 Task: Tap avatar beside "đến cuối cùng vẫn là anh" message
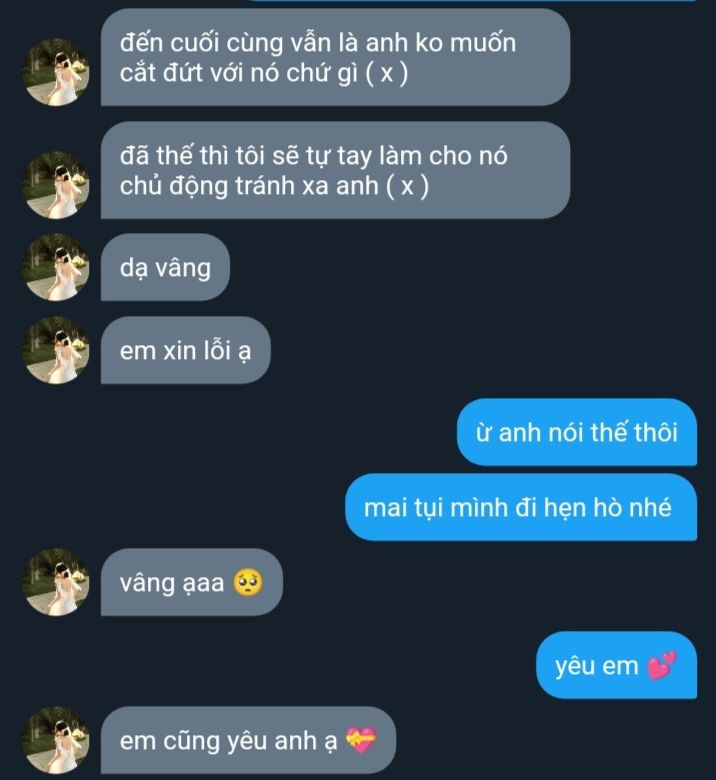pyautogui.click(x=56, y=72)
